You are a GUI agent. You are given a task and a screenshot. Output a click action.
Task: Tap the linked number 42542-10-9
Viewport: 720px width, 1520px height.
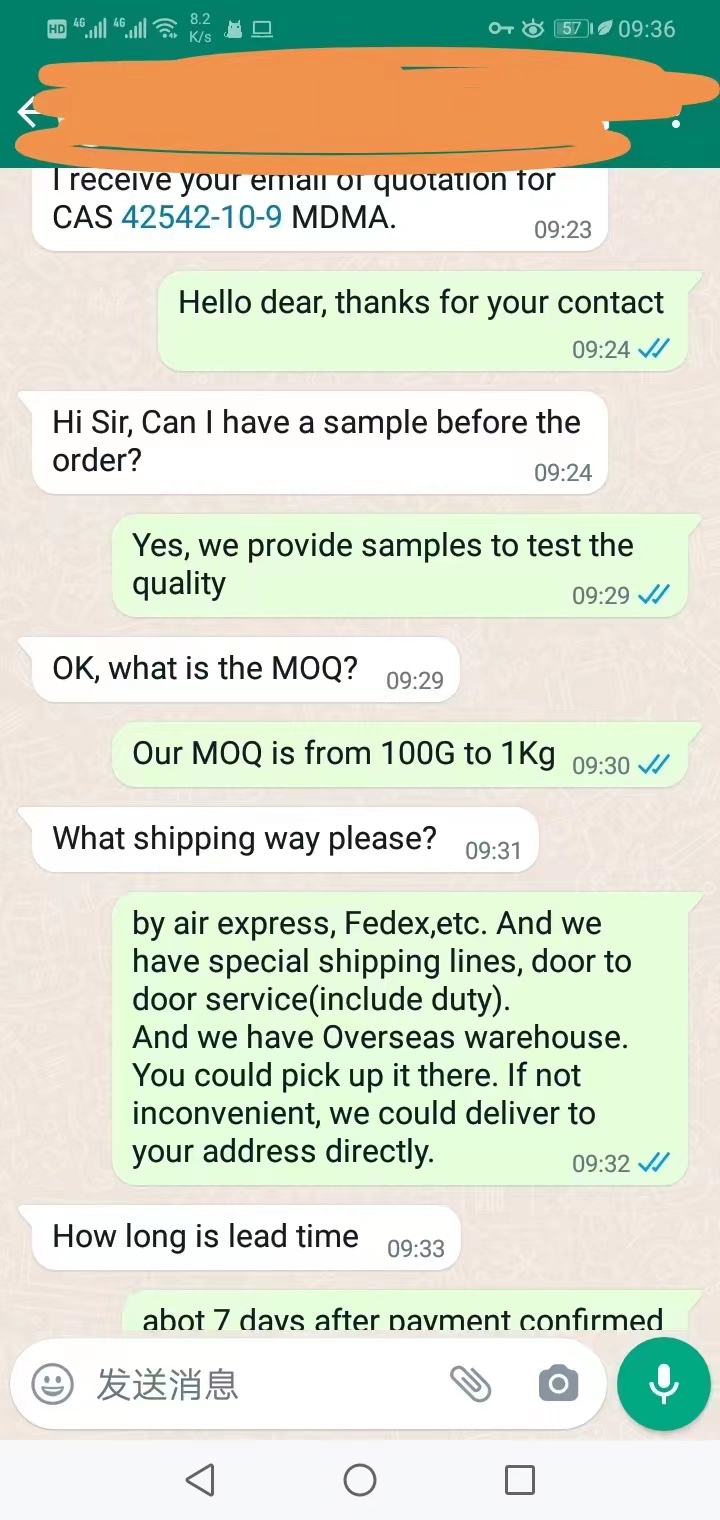point(201,217)
